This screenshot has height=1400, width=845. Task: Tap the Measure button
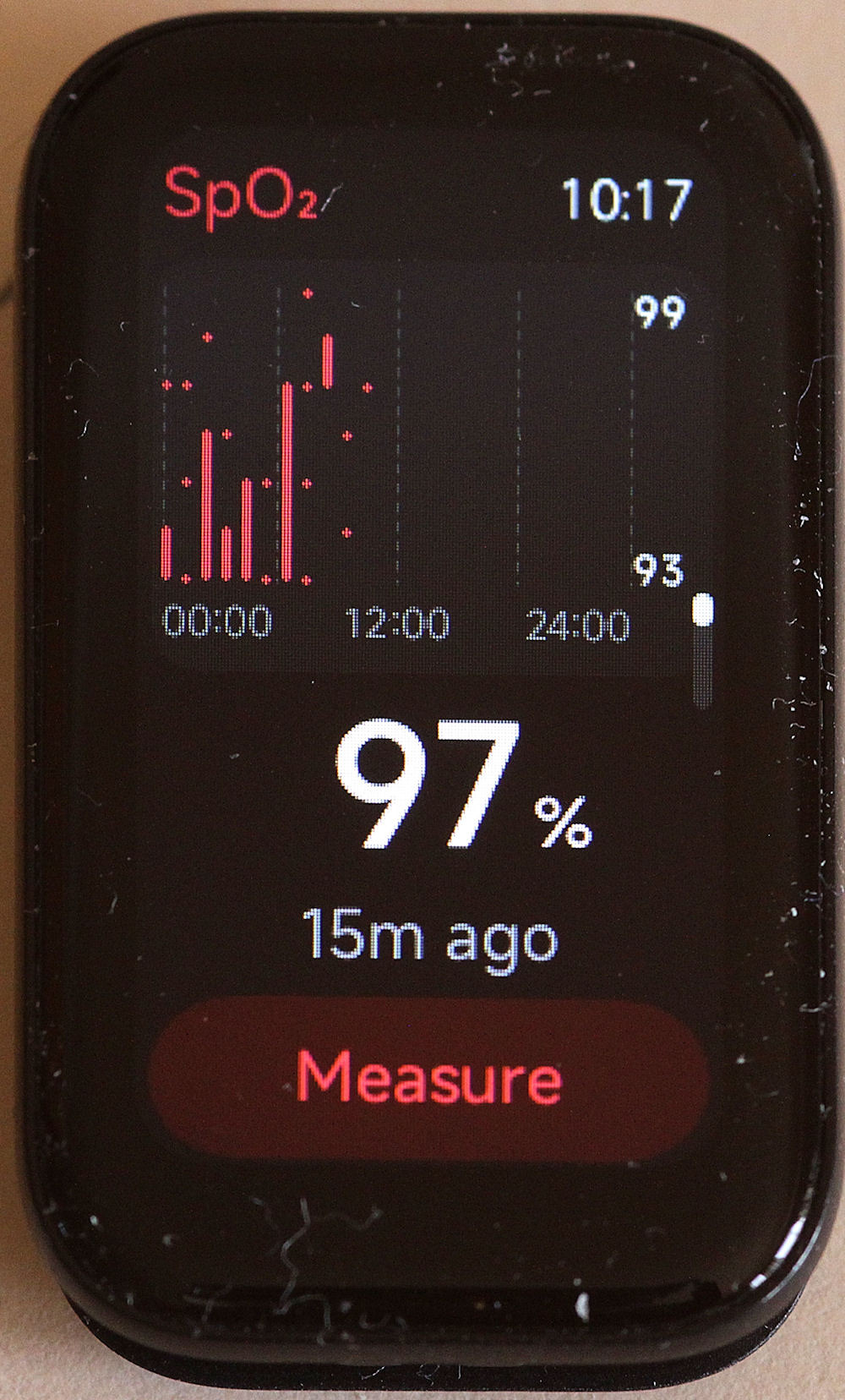pyautogui.click(x=428, y=1078)
